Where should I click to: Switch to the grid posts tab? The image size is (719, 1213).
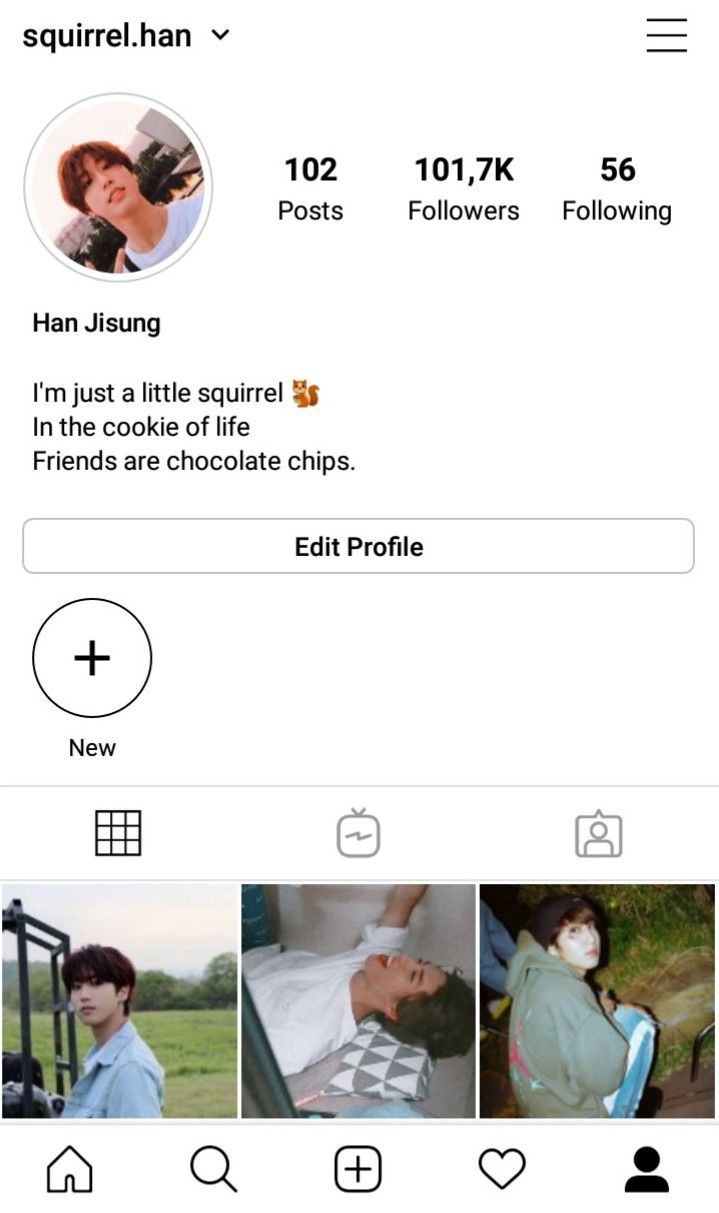118,833
